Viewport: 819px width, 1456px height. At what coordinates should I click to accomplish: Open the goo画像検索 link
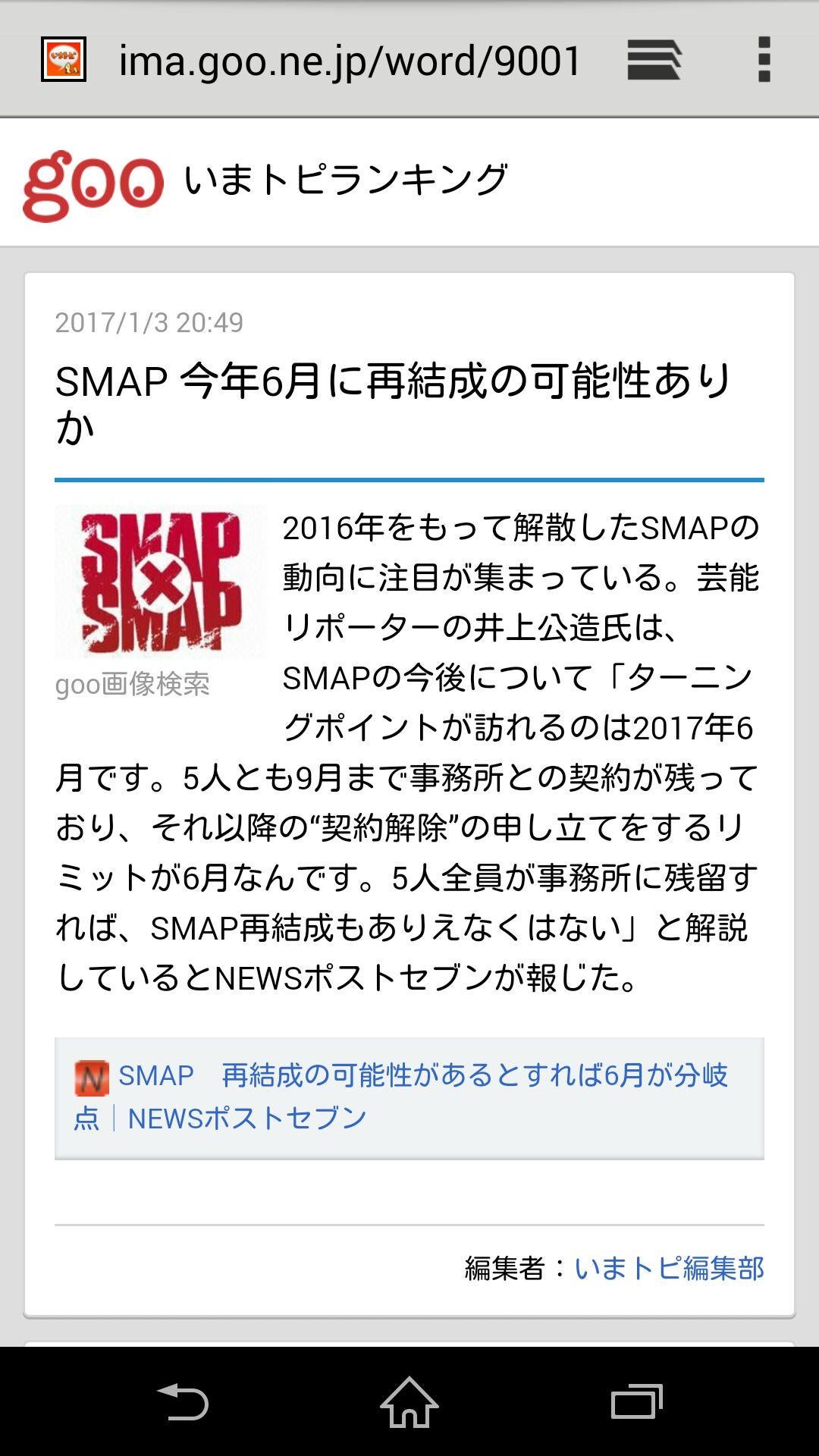(132, 684)
